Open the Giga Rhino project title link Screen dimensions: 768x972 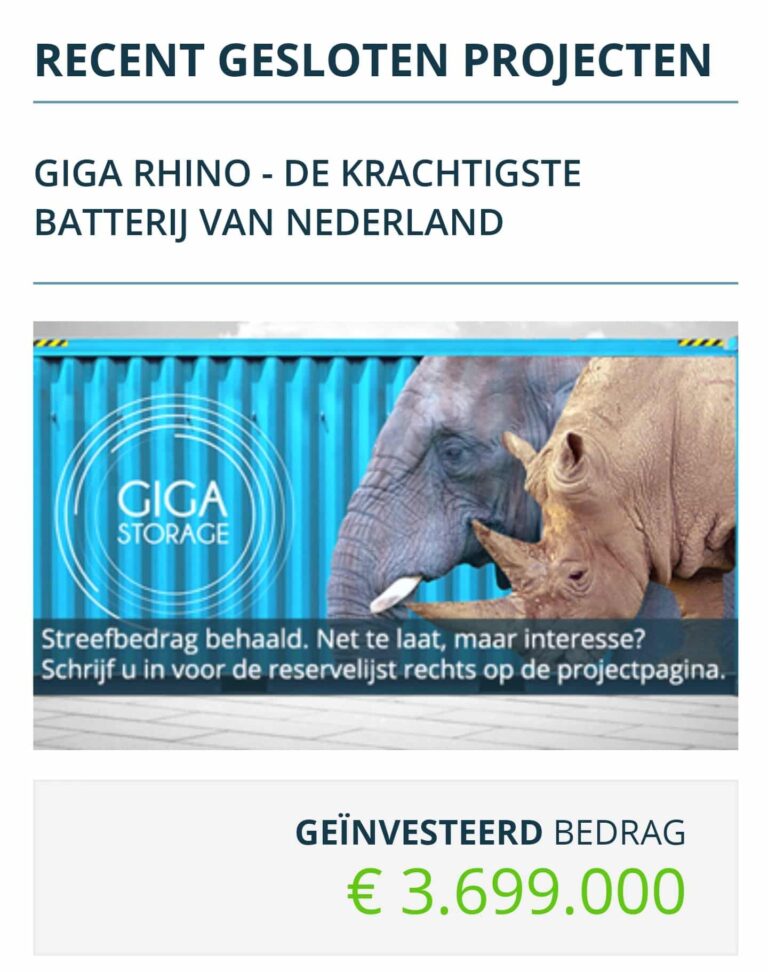click(x=307, y=197)
